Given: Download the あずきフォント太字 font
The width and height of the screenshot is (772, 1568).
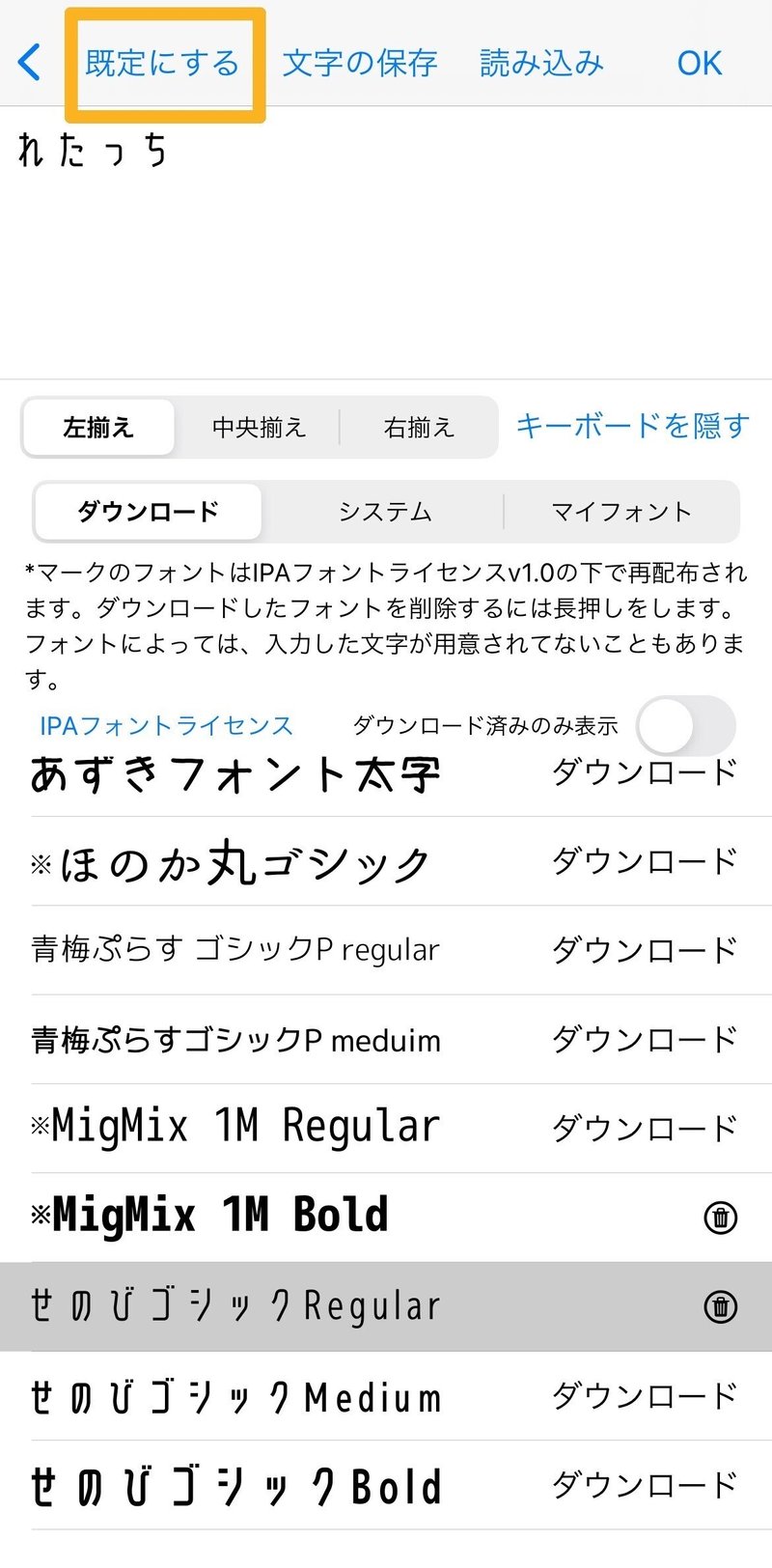Looking at the screenshot, I should [642, 770].
